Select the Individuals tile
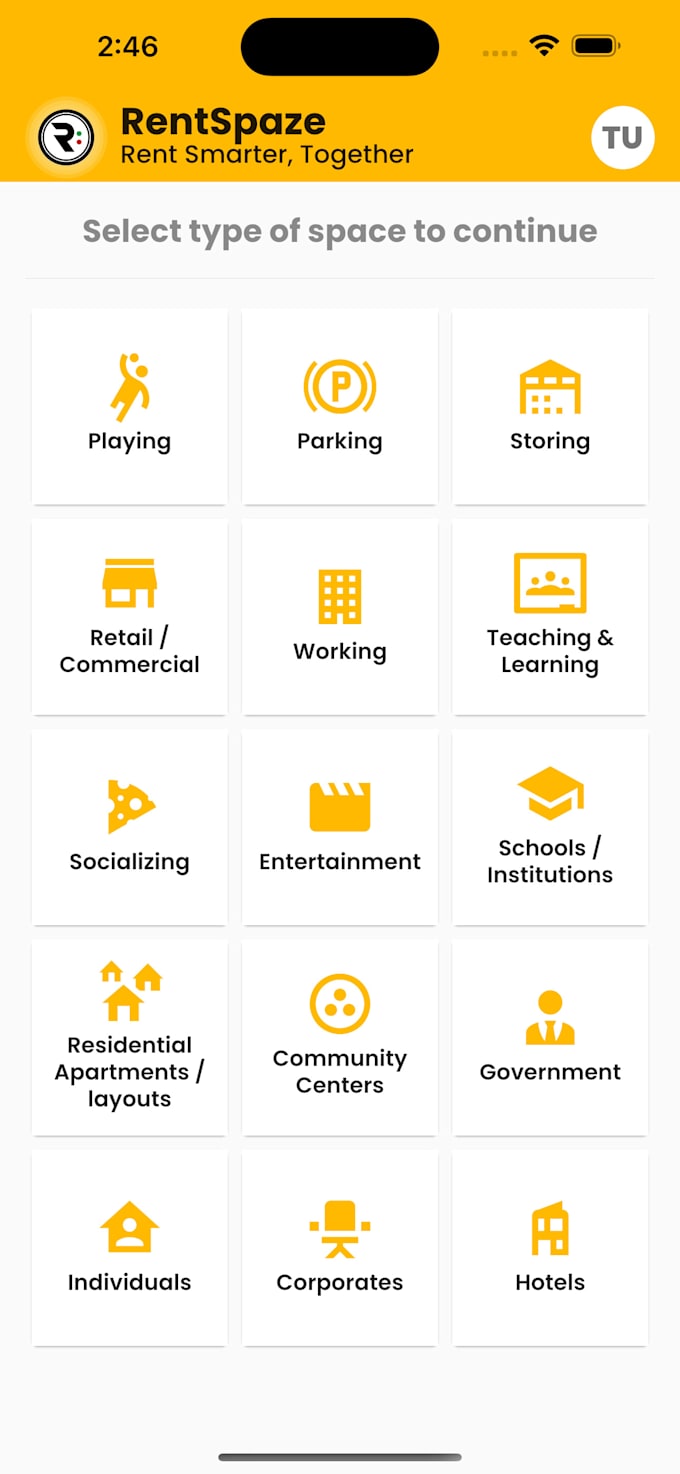680x1474 pixels. coord(130,1247)
